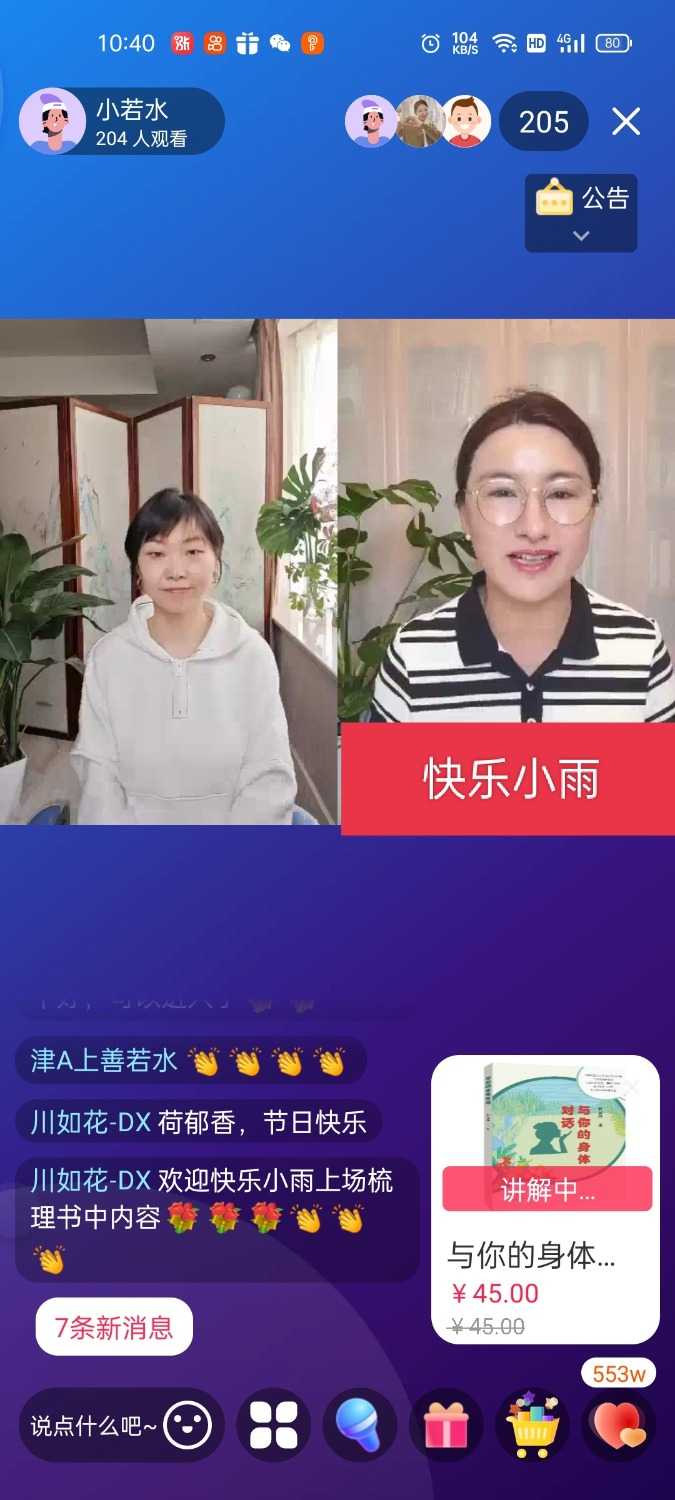View the 205 audience list
675x1500 pixels.
tap(543, 122)
